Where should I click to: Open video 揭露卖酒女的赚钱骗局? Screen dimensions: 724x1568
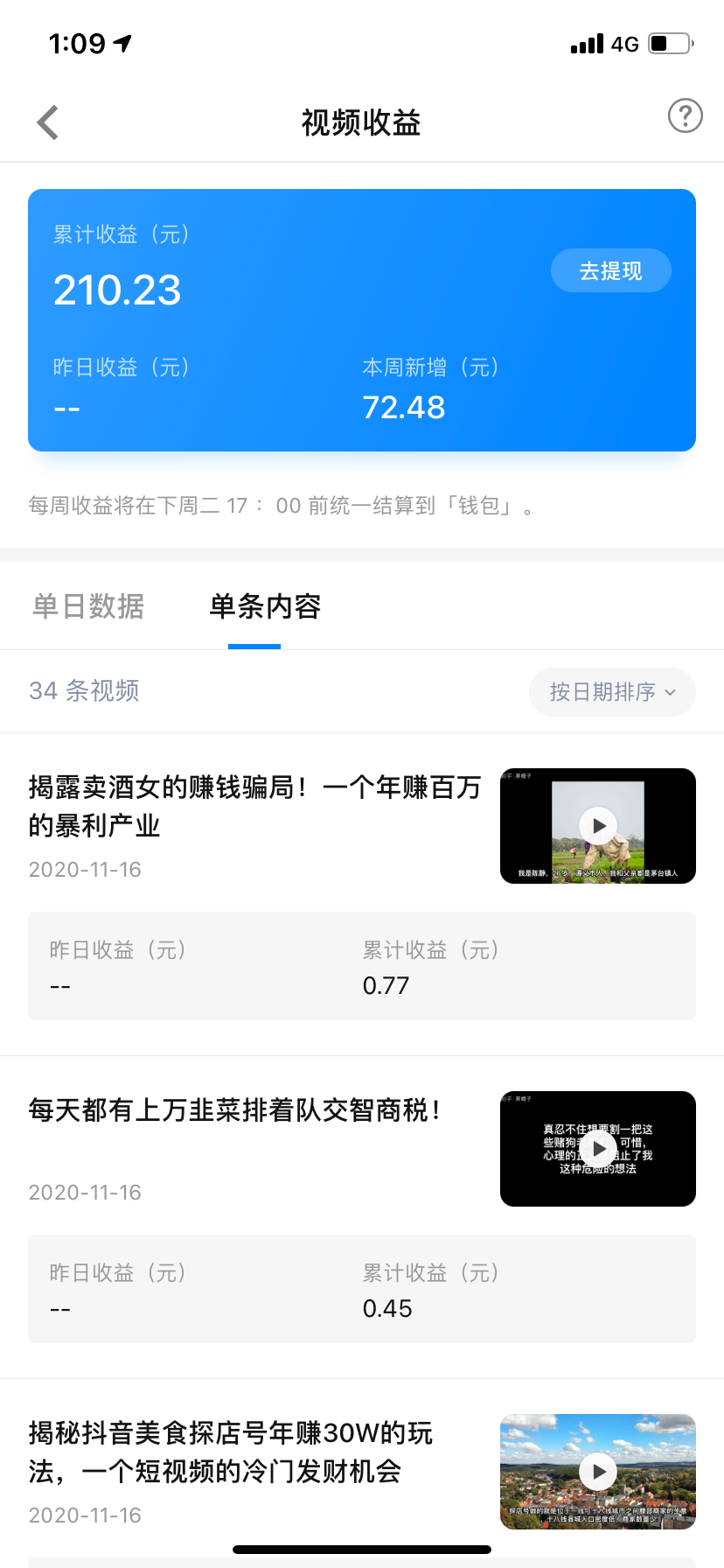pos(254,806)
